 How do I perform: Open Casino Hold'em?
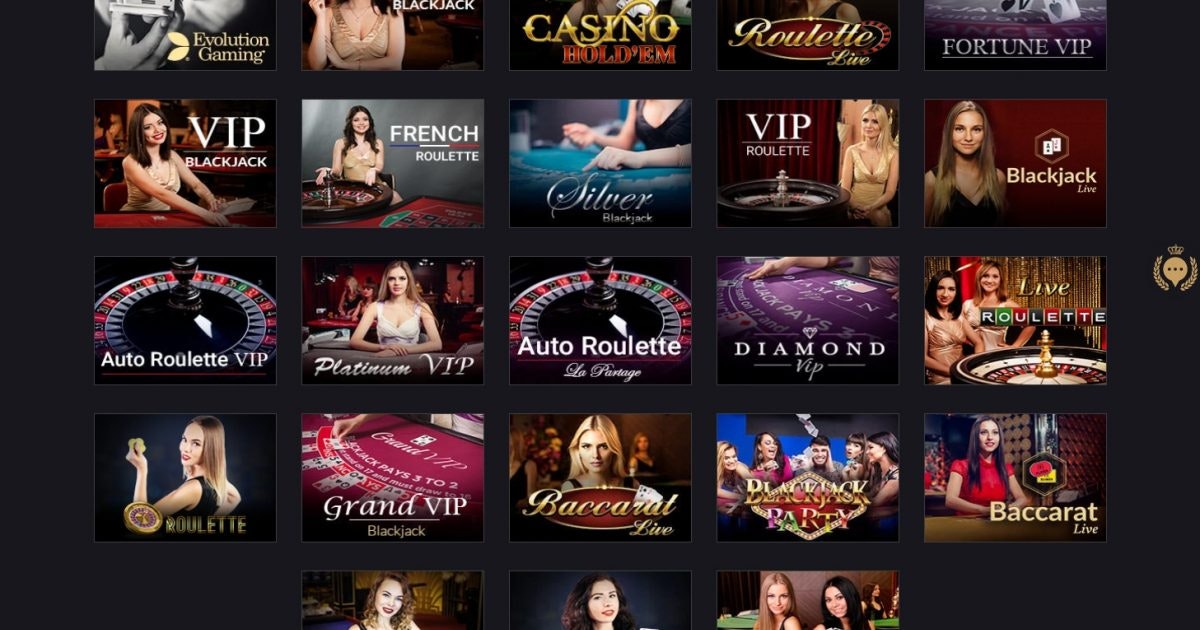pyautogui.click(x=600, y=35)
